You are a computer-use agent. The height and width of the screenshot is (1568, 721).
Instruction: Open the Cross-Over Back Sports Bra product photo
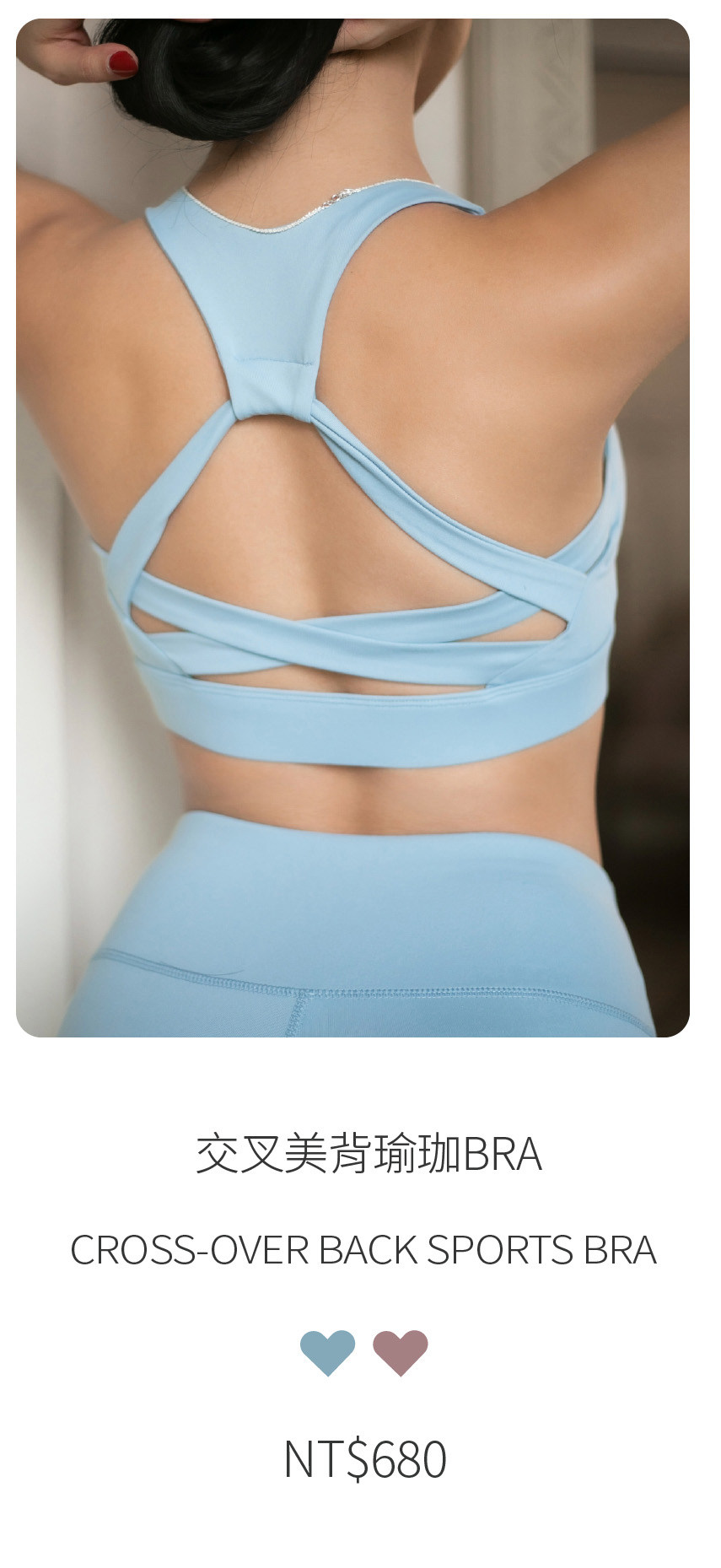[352, 528]
